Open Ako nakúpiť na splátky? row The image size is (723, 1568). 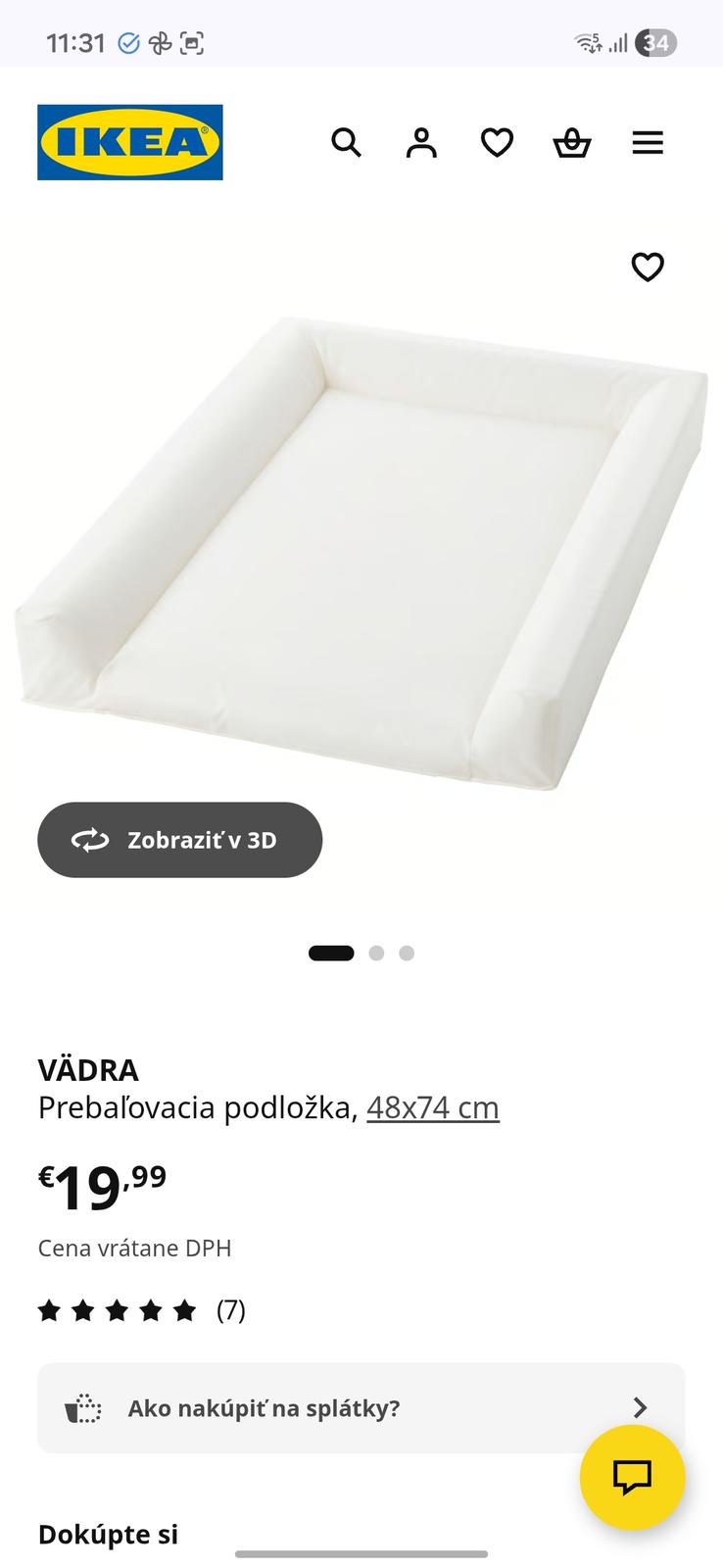tap(361, 1408)
